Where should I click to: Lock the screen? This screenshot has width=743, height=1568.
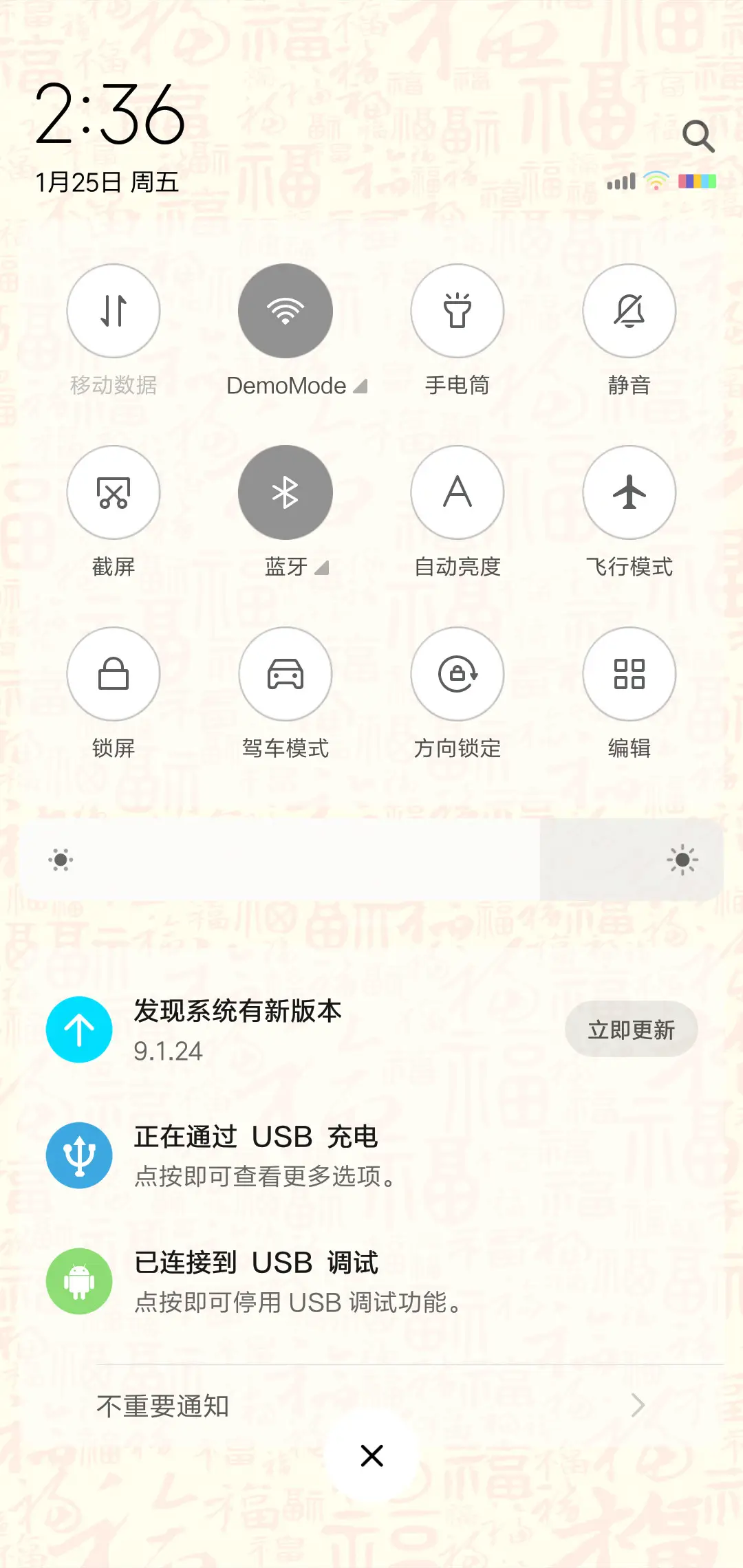[114, 675]
